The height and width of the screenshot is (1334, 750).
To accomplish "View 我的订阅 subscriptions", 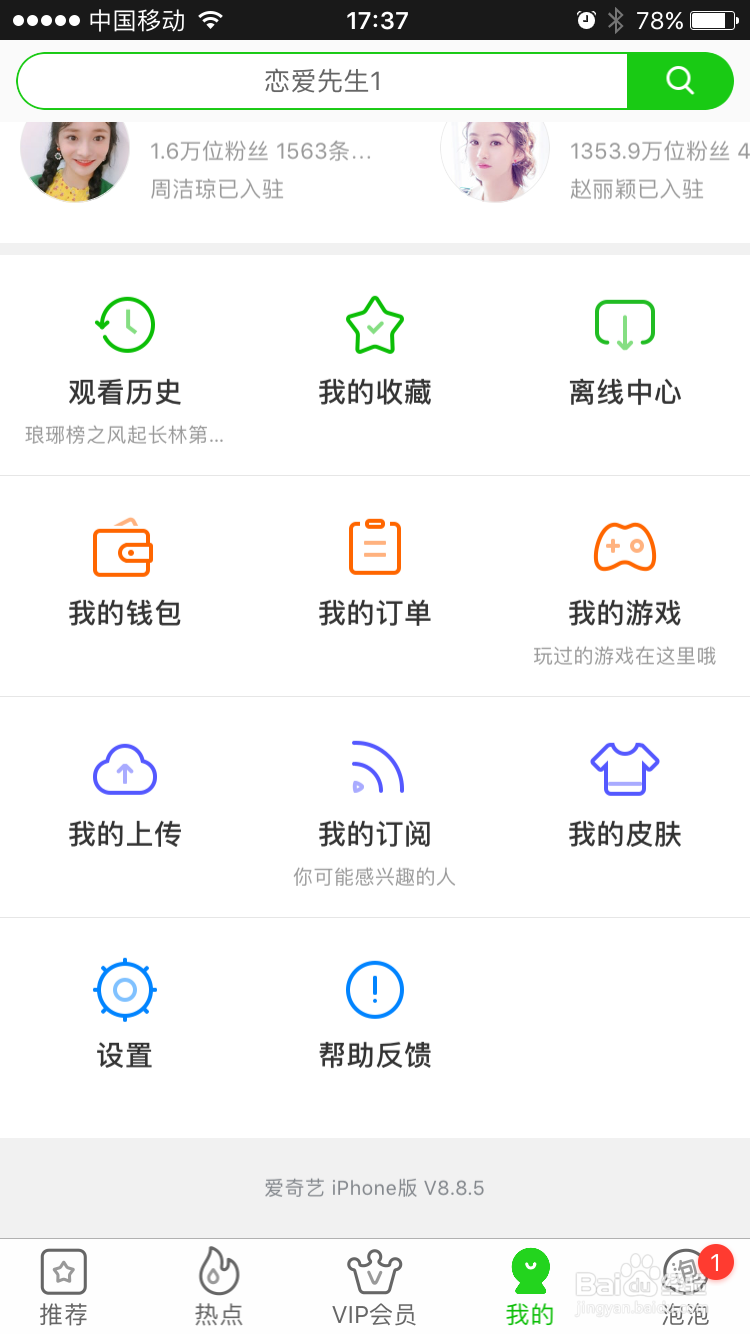I will [375, 805].
